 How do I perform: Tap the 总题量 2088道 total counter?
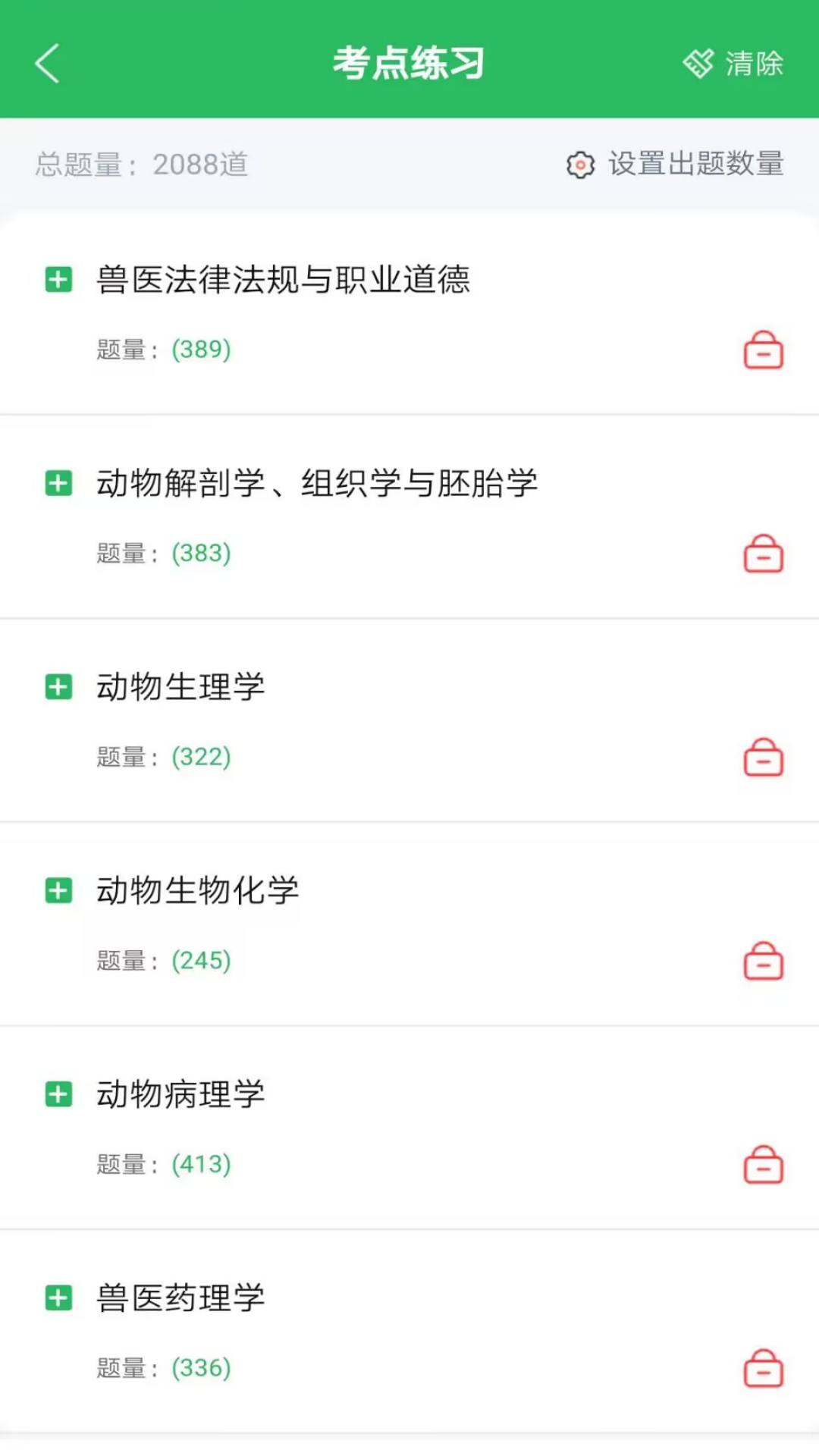141,164
